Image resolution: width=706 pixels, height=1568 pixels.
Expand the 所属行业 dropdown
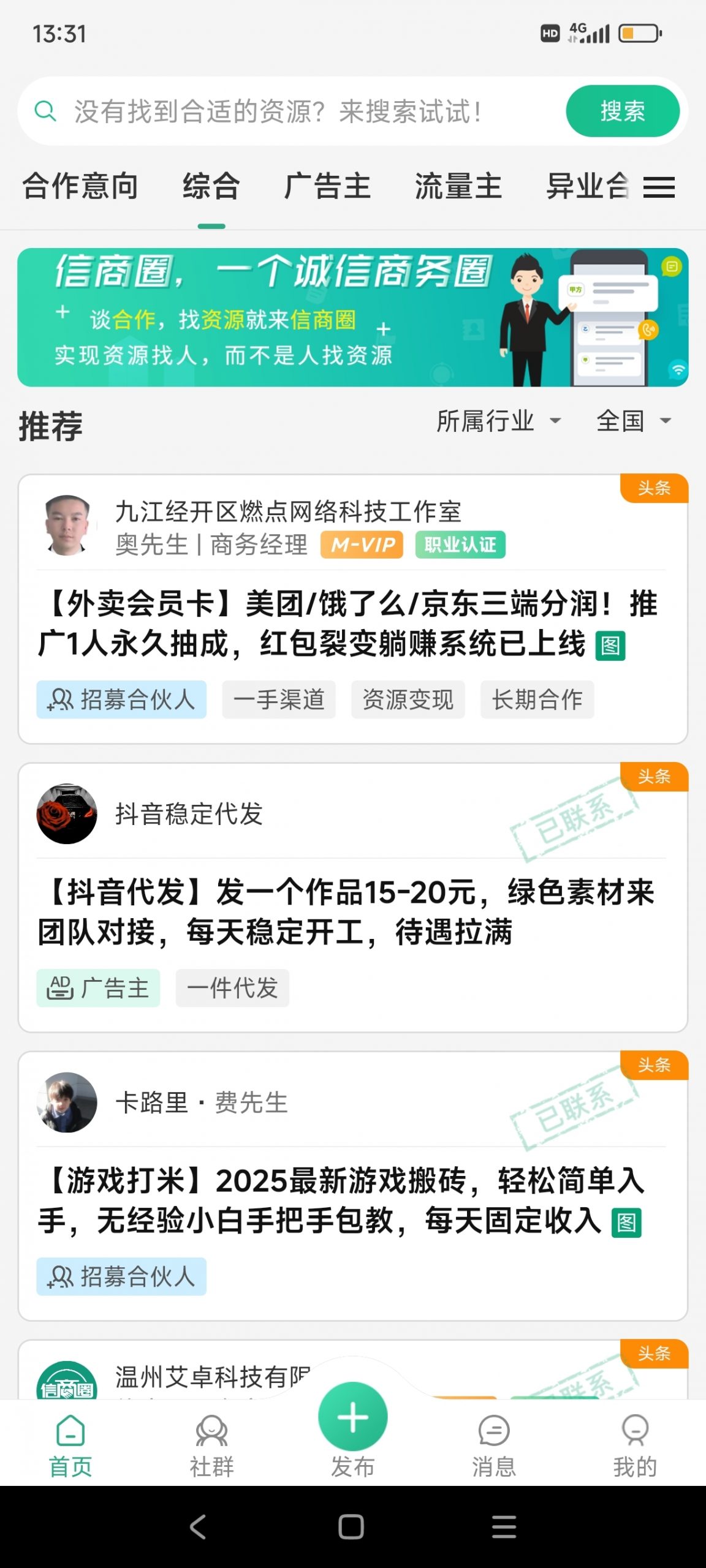coord(498,421)
